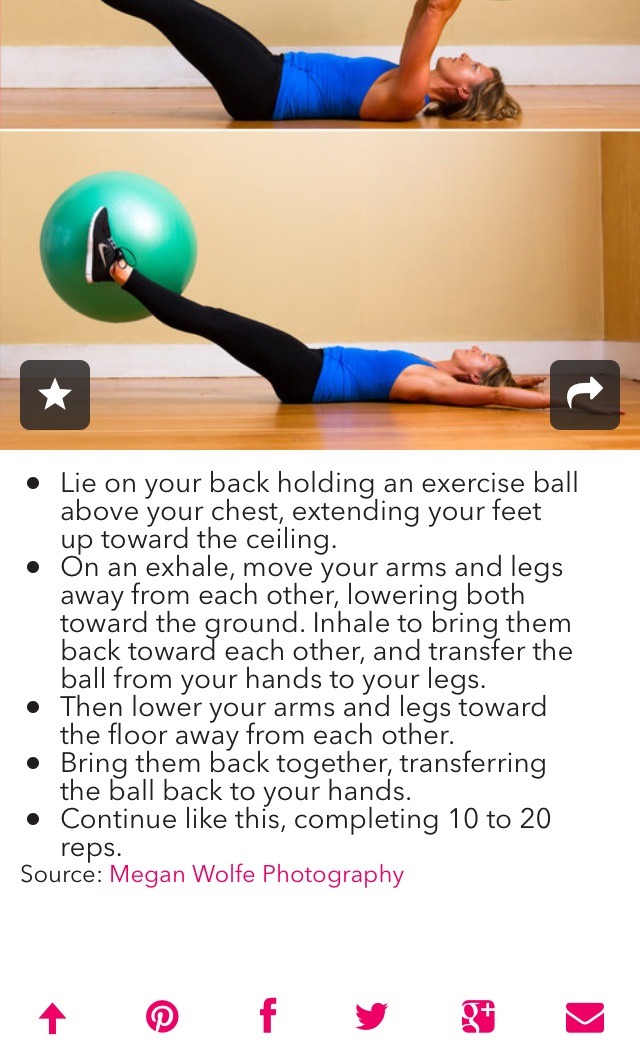This screenshot has width=640, height=1057.
Task: Send this workout by email
Action: point(585,1018)
